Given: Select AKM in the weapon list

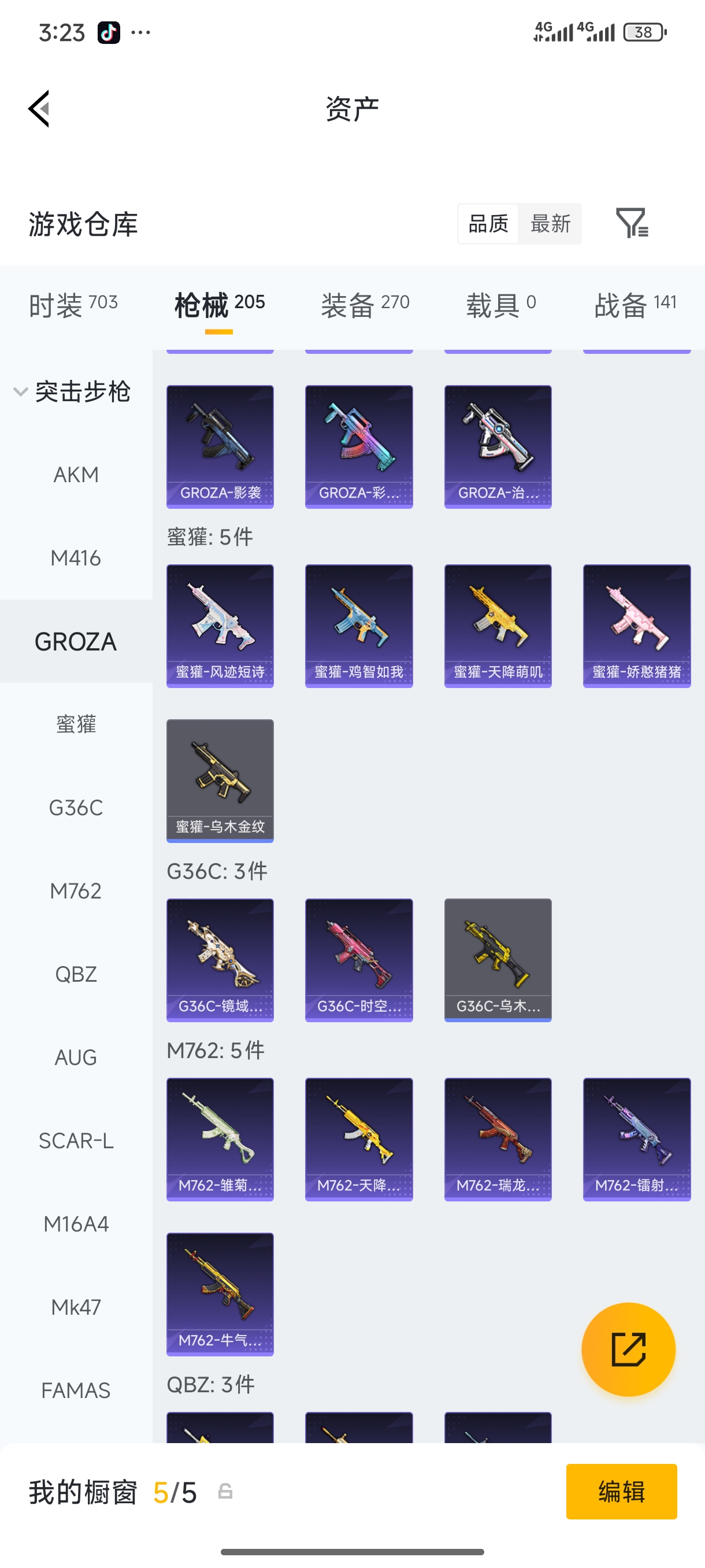Looking at the screenshot, I should tap(76, 475).
